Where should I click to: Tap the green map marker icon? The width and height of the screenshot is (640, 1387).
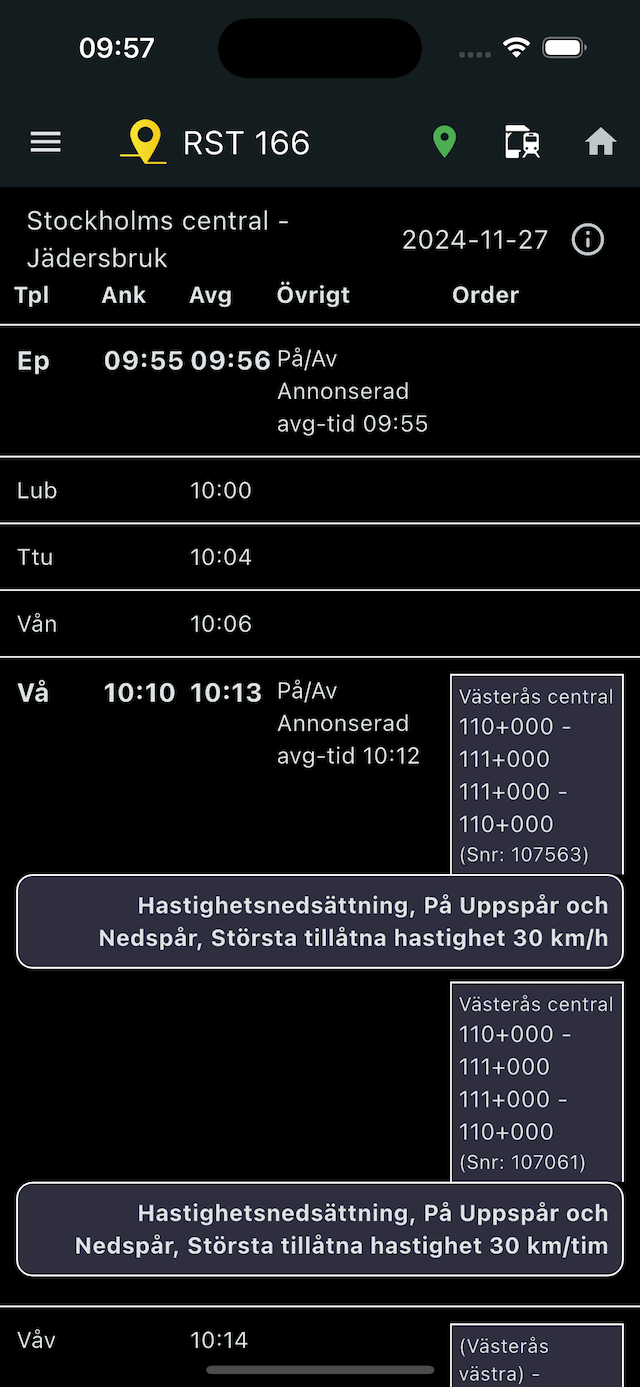444,142
